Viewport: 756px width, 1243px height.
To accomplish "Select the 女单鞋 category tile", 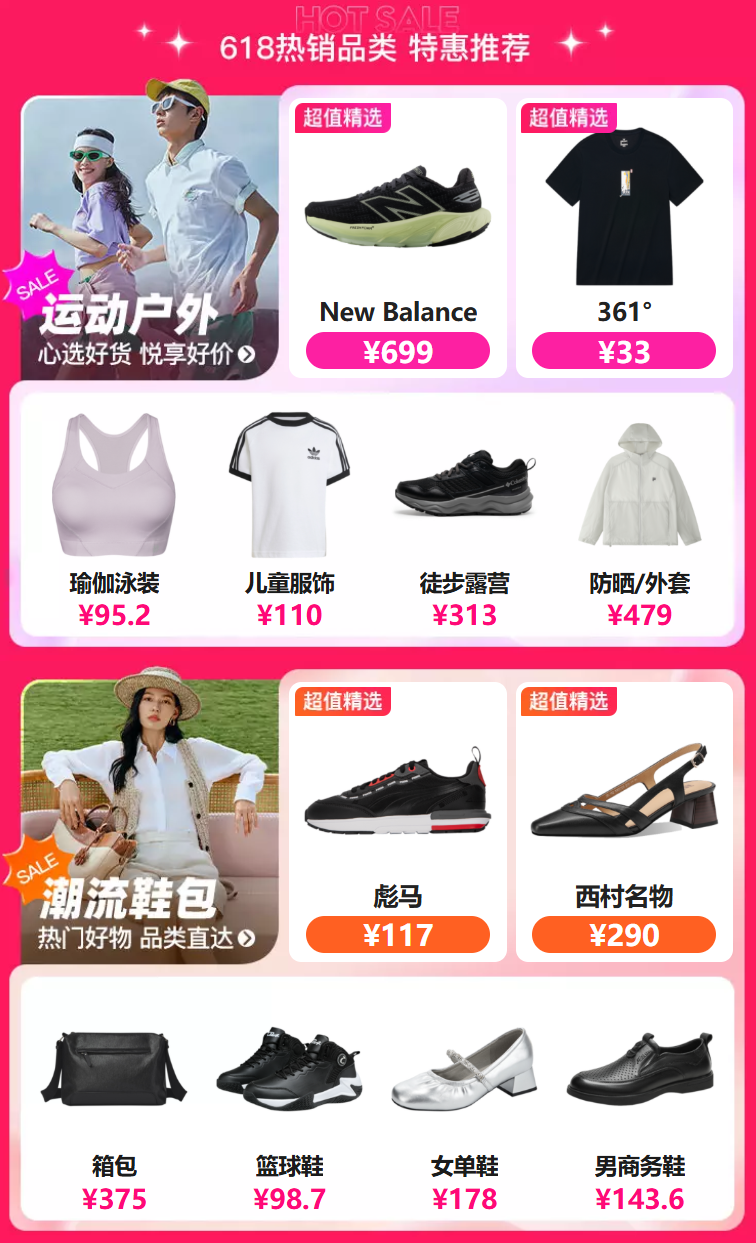I will tap(465, 1100).
